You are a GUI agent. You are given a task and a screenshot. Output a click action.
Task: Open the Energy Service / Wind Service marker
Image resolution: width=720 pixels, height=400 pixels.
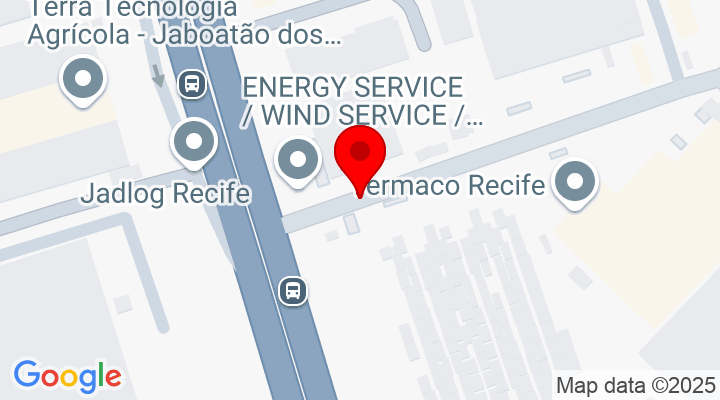[x=297, y=160]
